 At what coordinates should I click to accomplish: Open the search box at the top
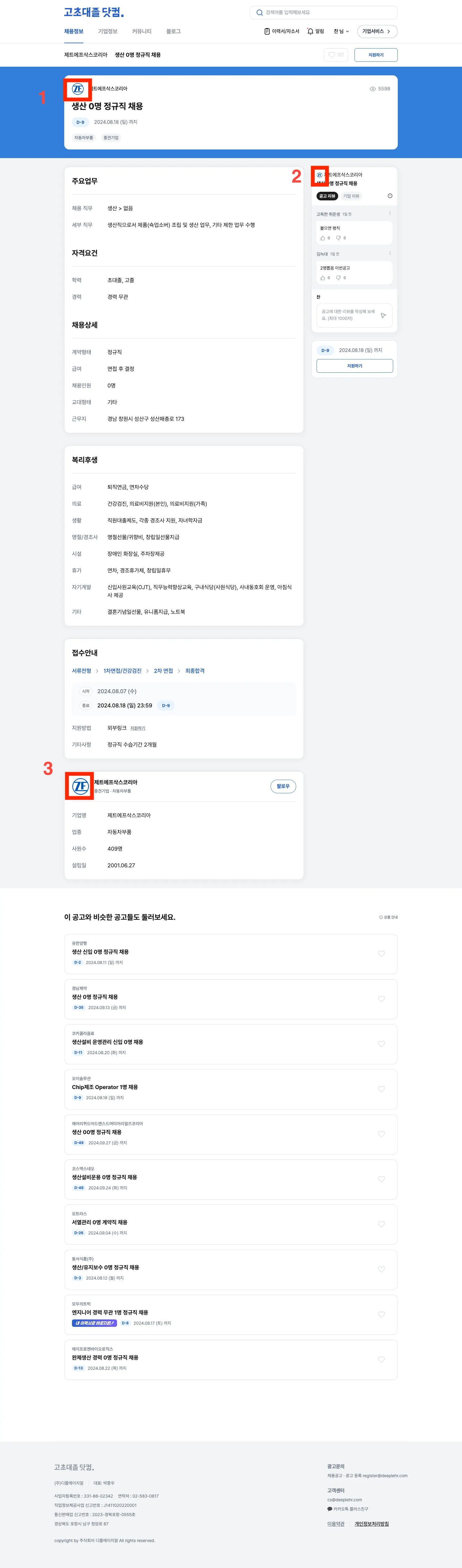[x=323, y=12]
